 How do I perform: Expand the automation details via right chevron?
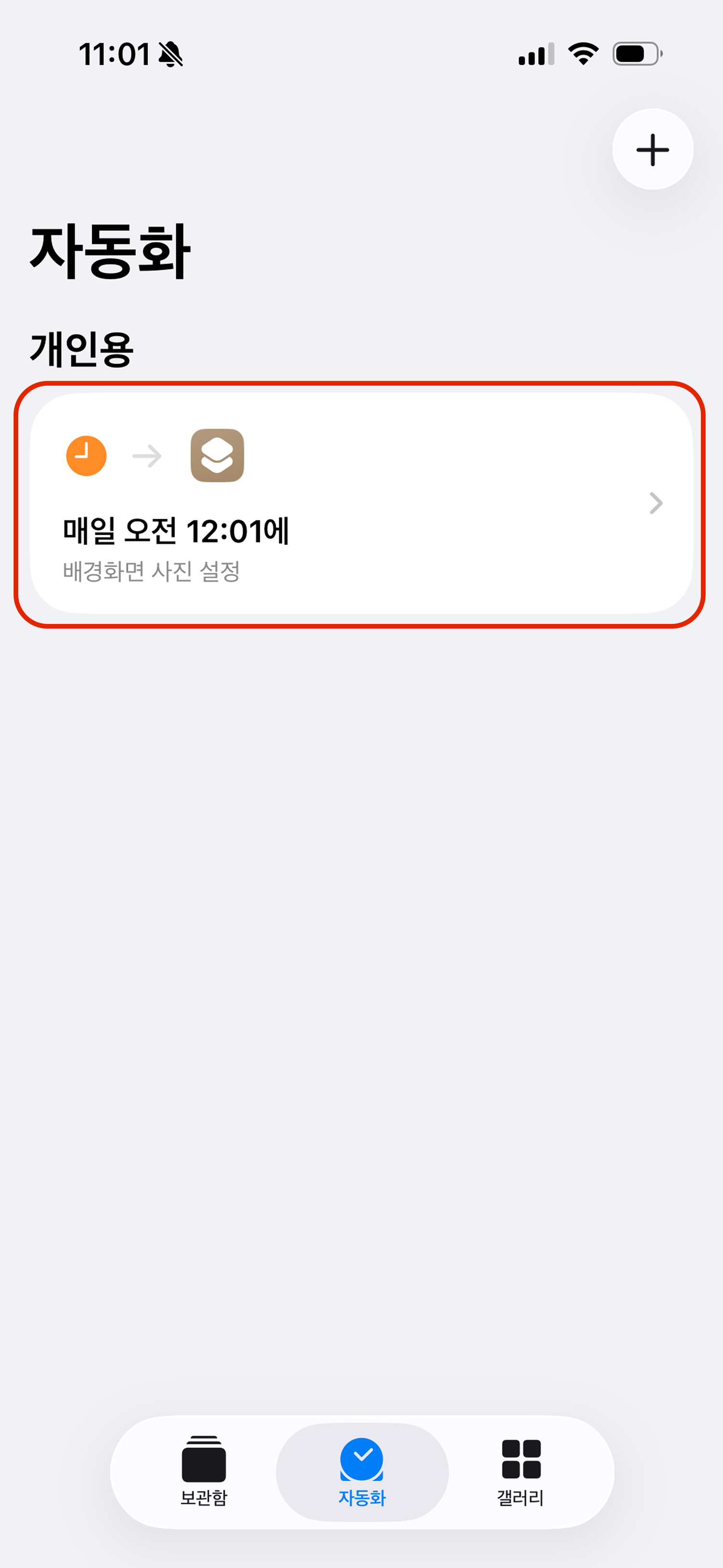(x=656, y=503)
